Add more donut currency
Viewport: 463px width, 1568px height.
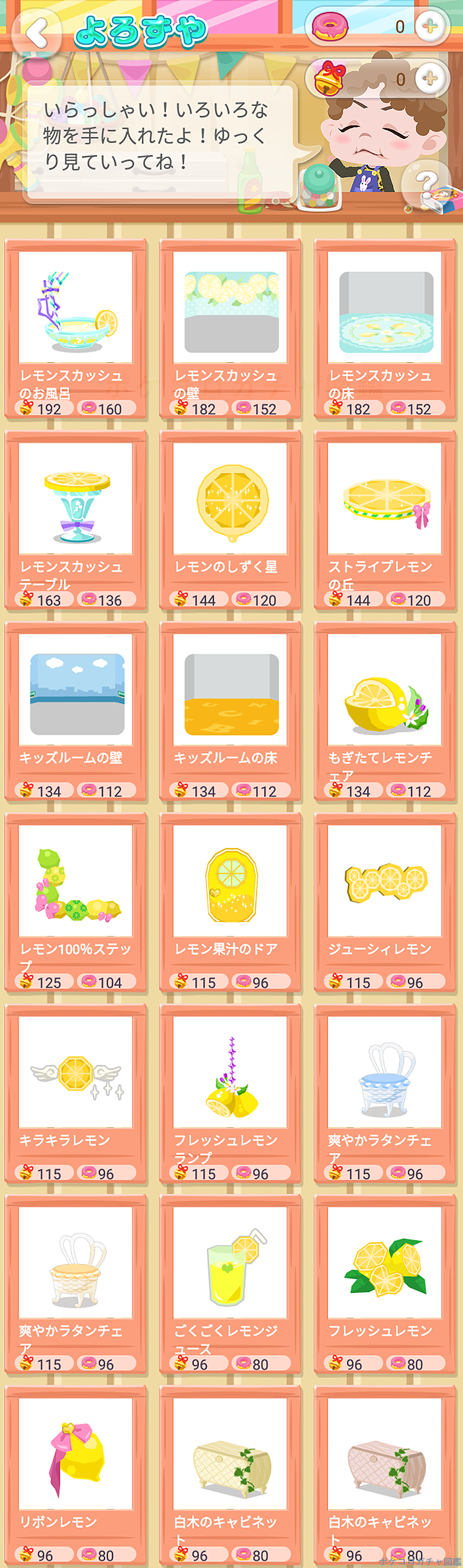[431, 27]
